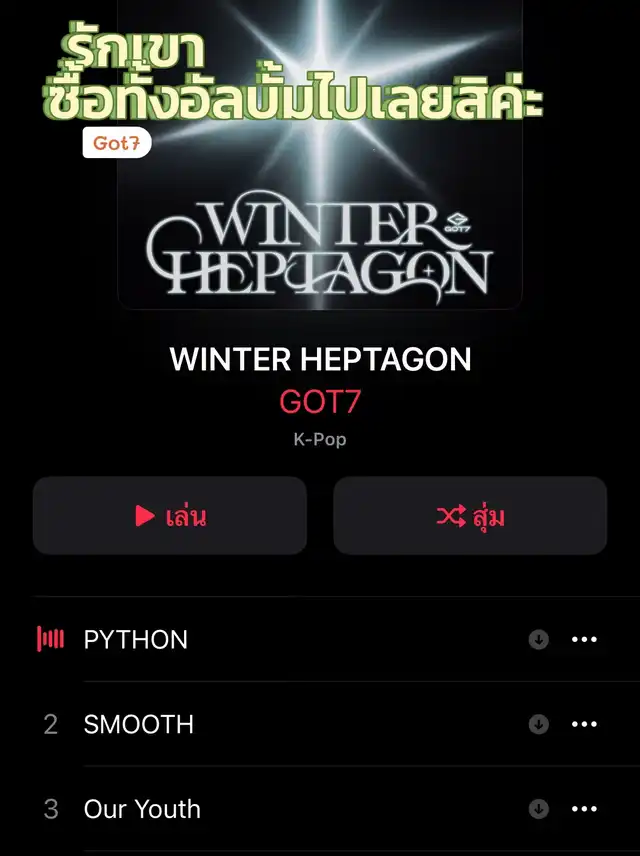Select the PYTHON track
This screenshot has width=640, height=856.
click(136, 639)
